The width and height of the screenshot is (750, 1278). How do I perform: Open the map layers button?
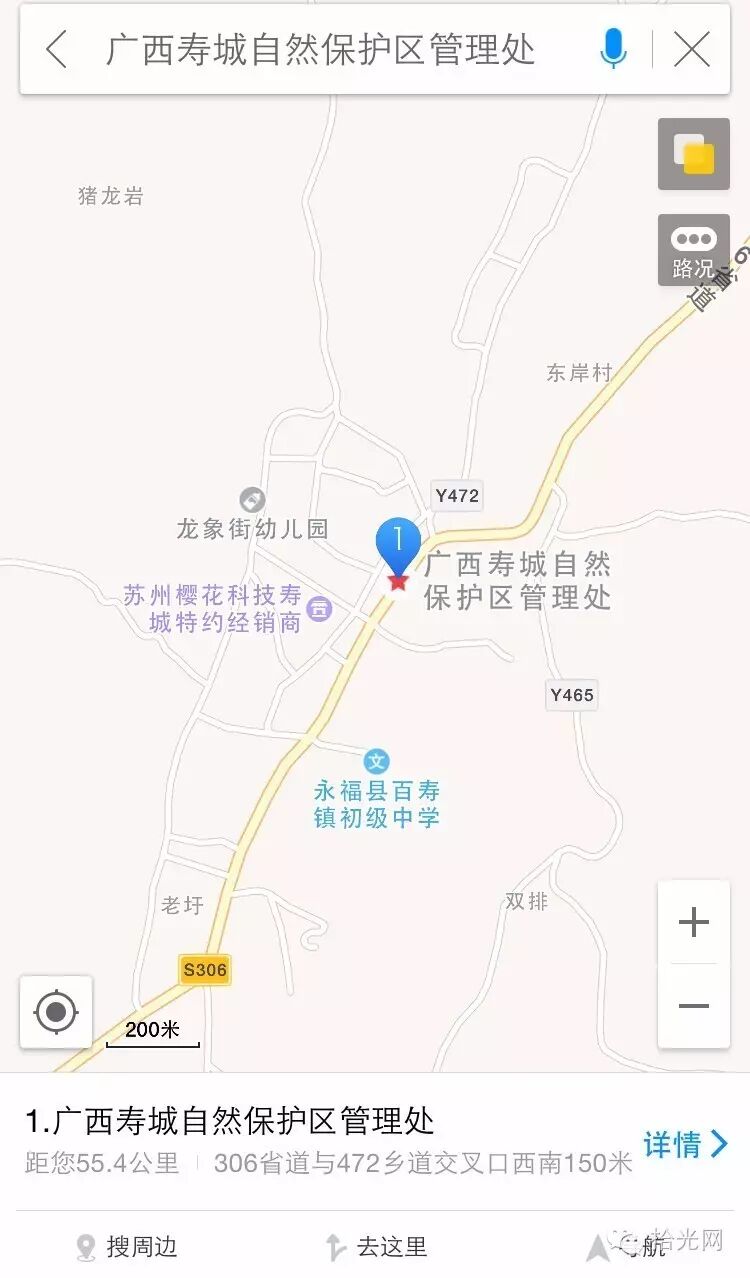coord(694,154)
